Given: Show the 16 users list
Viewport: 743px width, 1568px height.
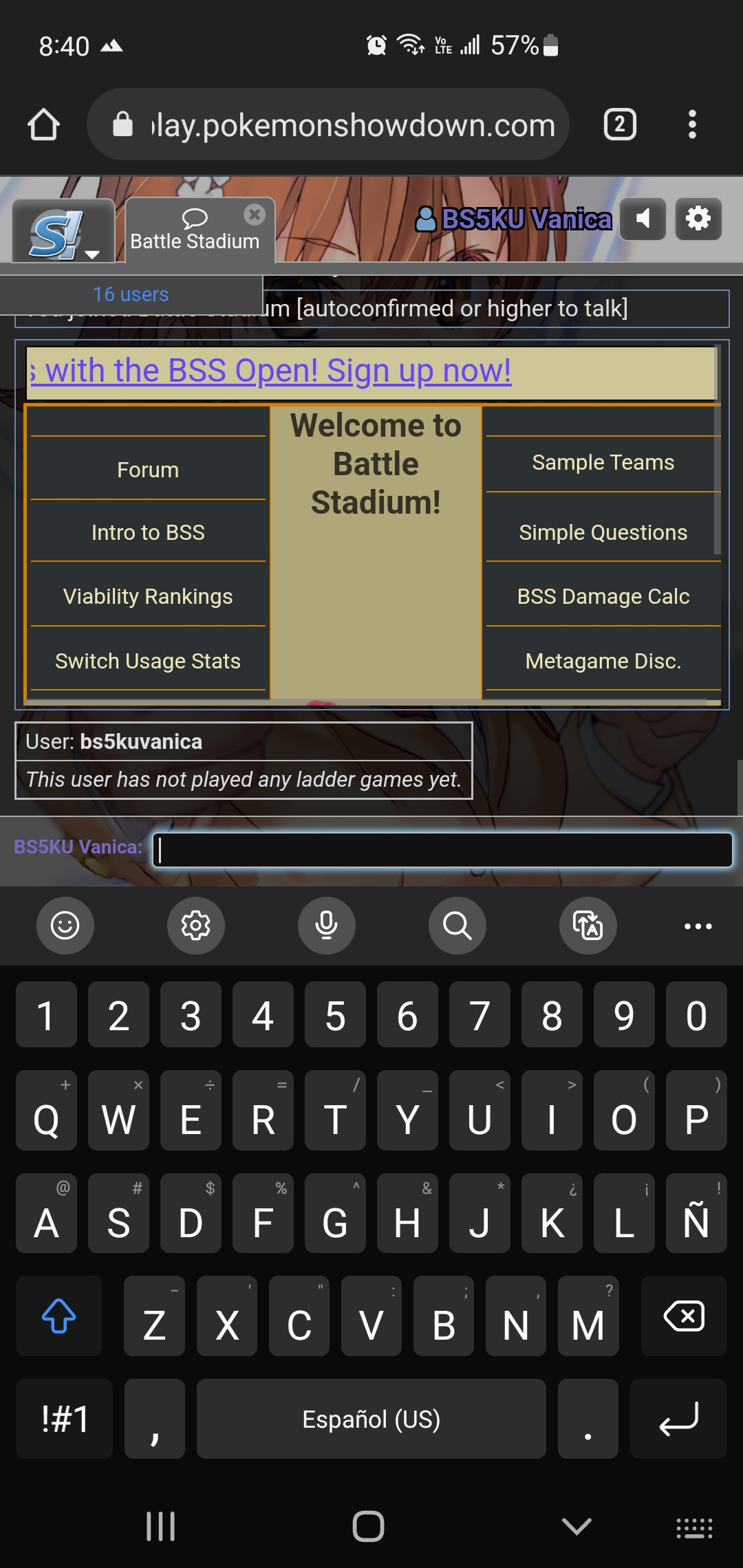Looking at the screenshot, I should tap(131, 294).
